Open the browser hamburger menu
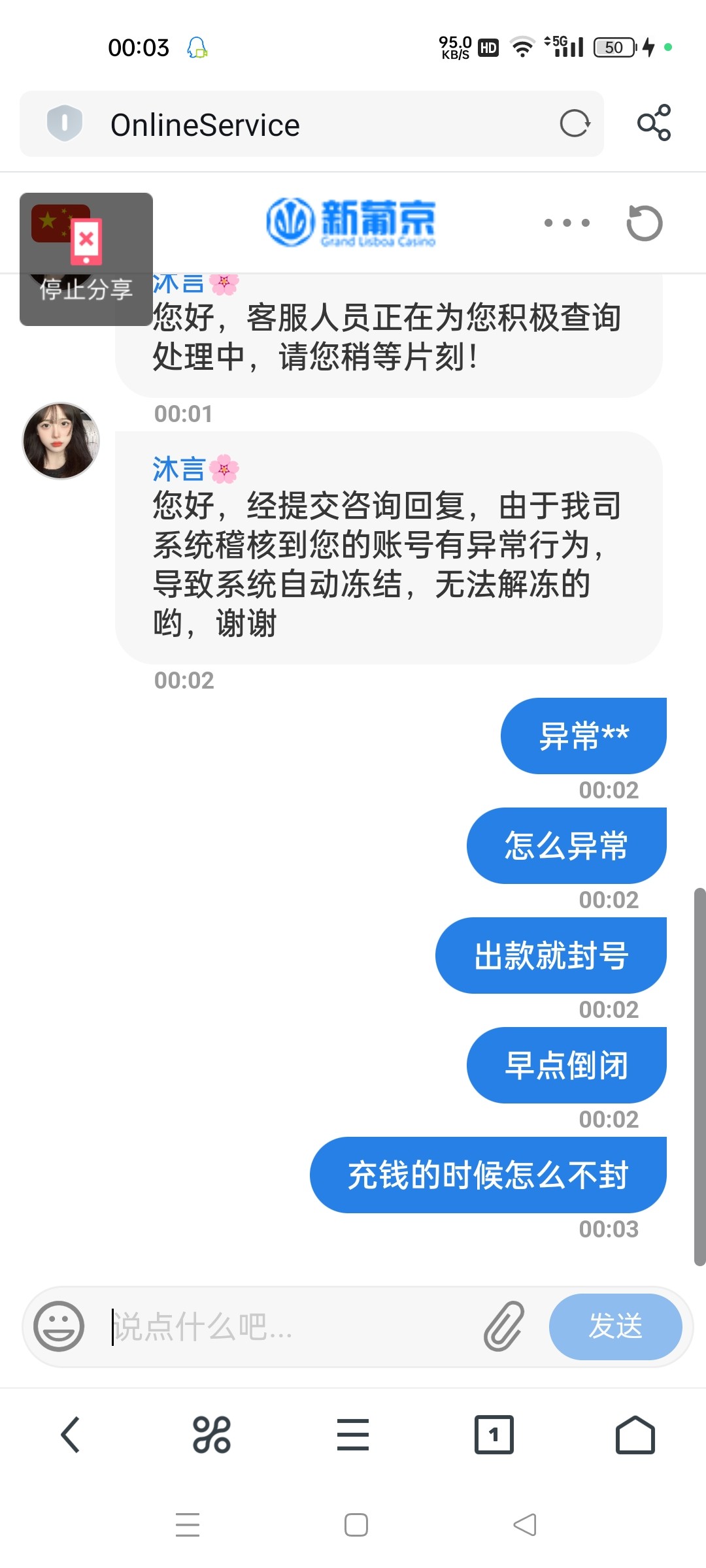Image resolution: width=706 pixels, height=1568 pixels. [353, 1435]
